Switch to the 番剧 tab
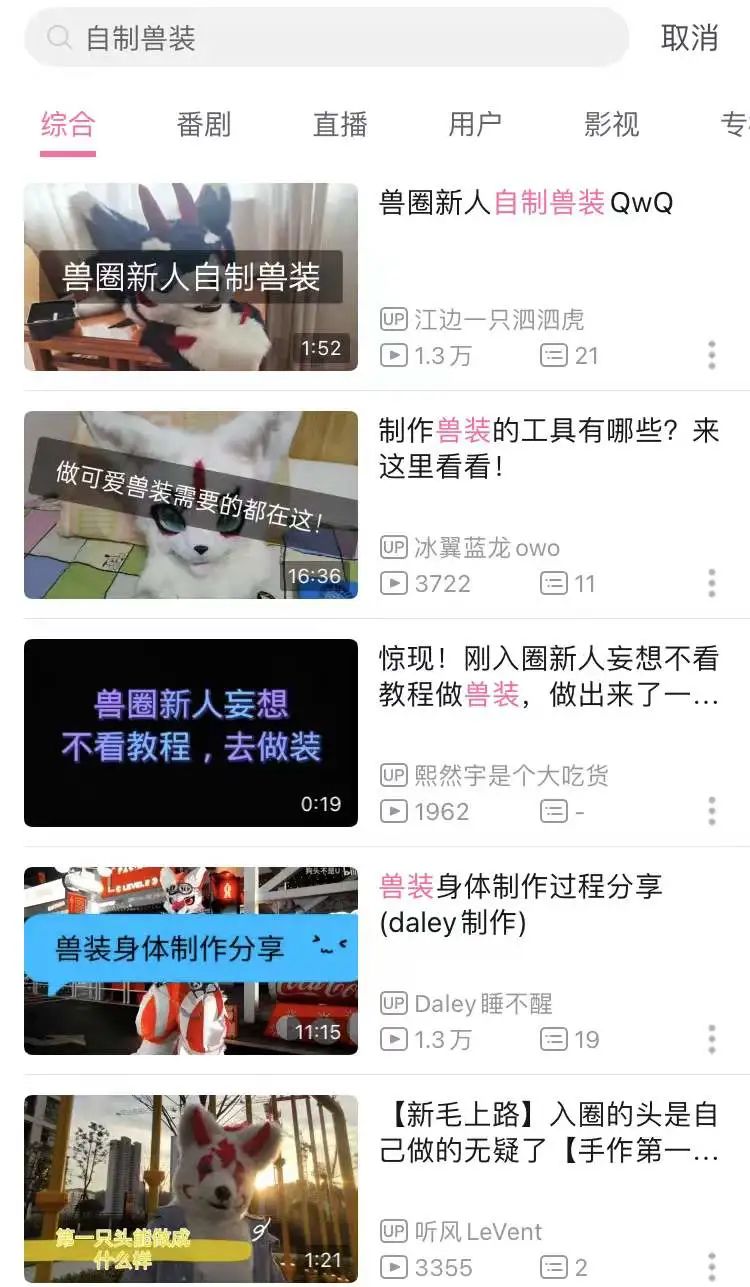The height and width of the screenshot is (1287, 750). coord(204,124)
